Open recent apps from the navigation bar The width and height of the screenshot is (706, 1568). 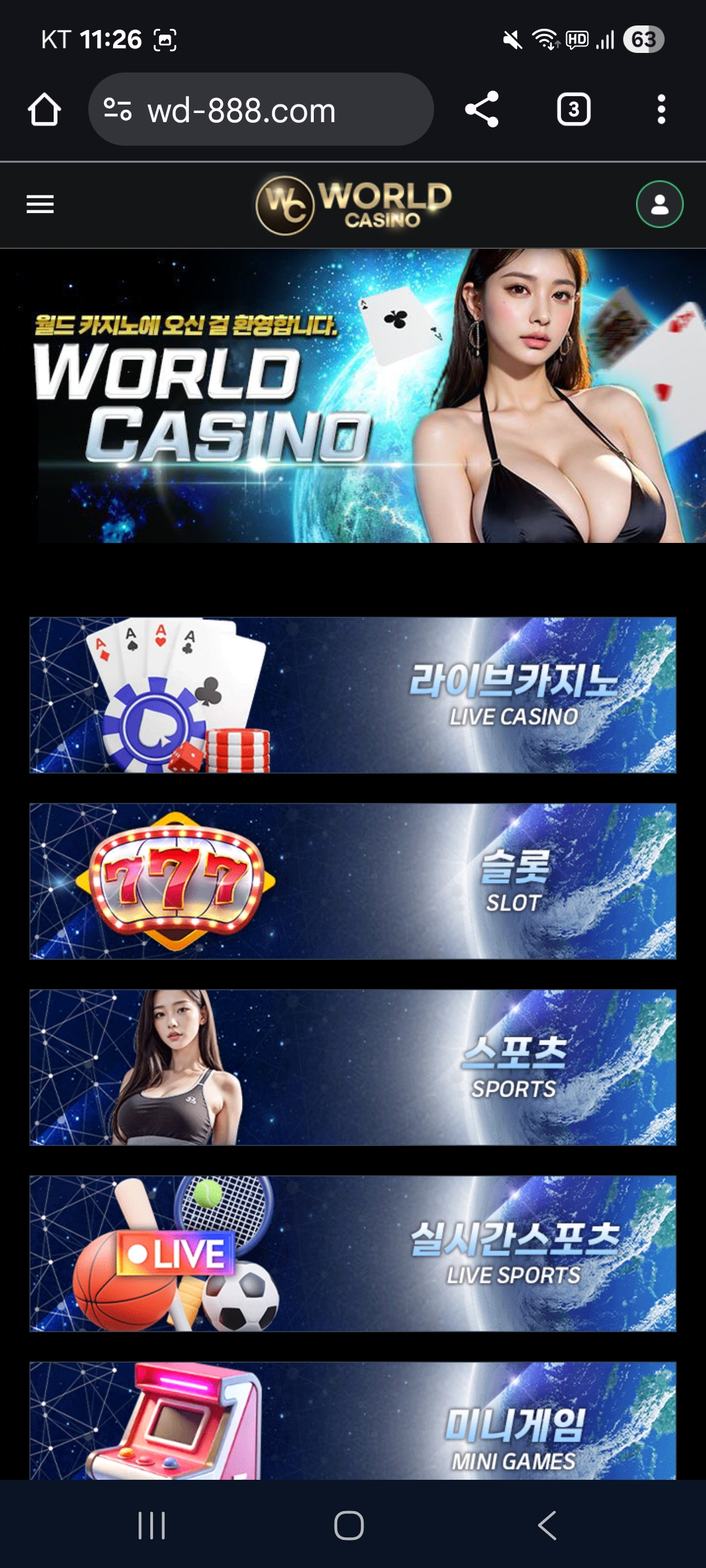pos(152,1526)
